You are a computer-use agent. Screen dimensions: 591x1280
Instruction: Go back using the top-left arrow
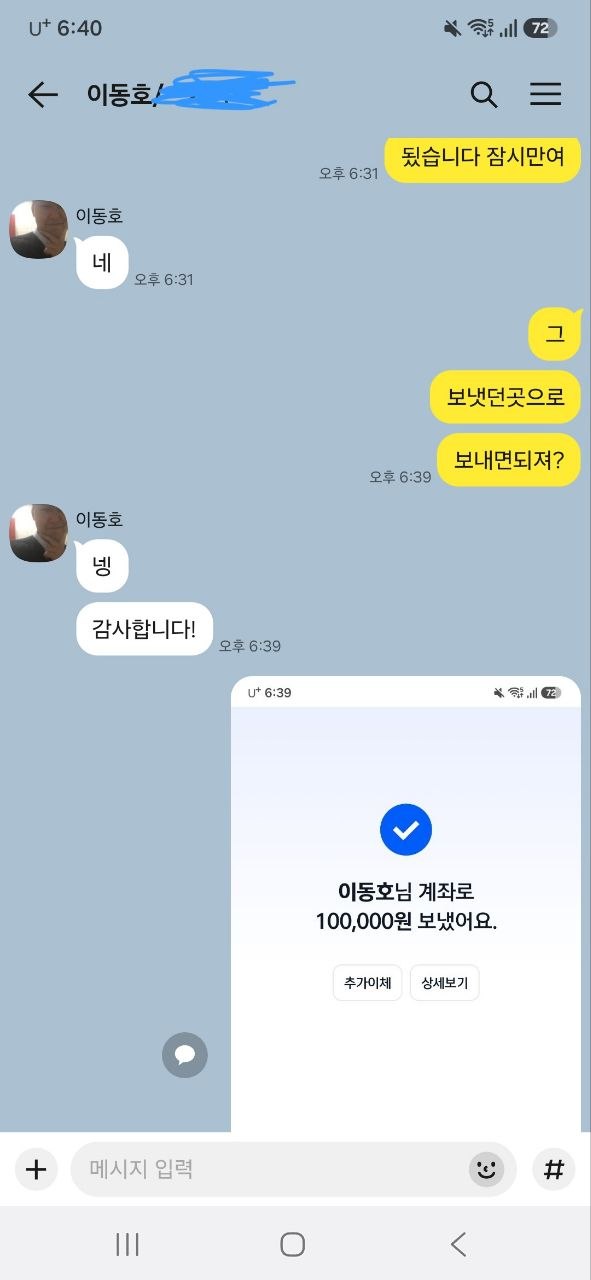click(x=43, y=95)
